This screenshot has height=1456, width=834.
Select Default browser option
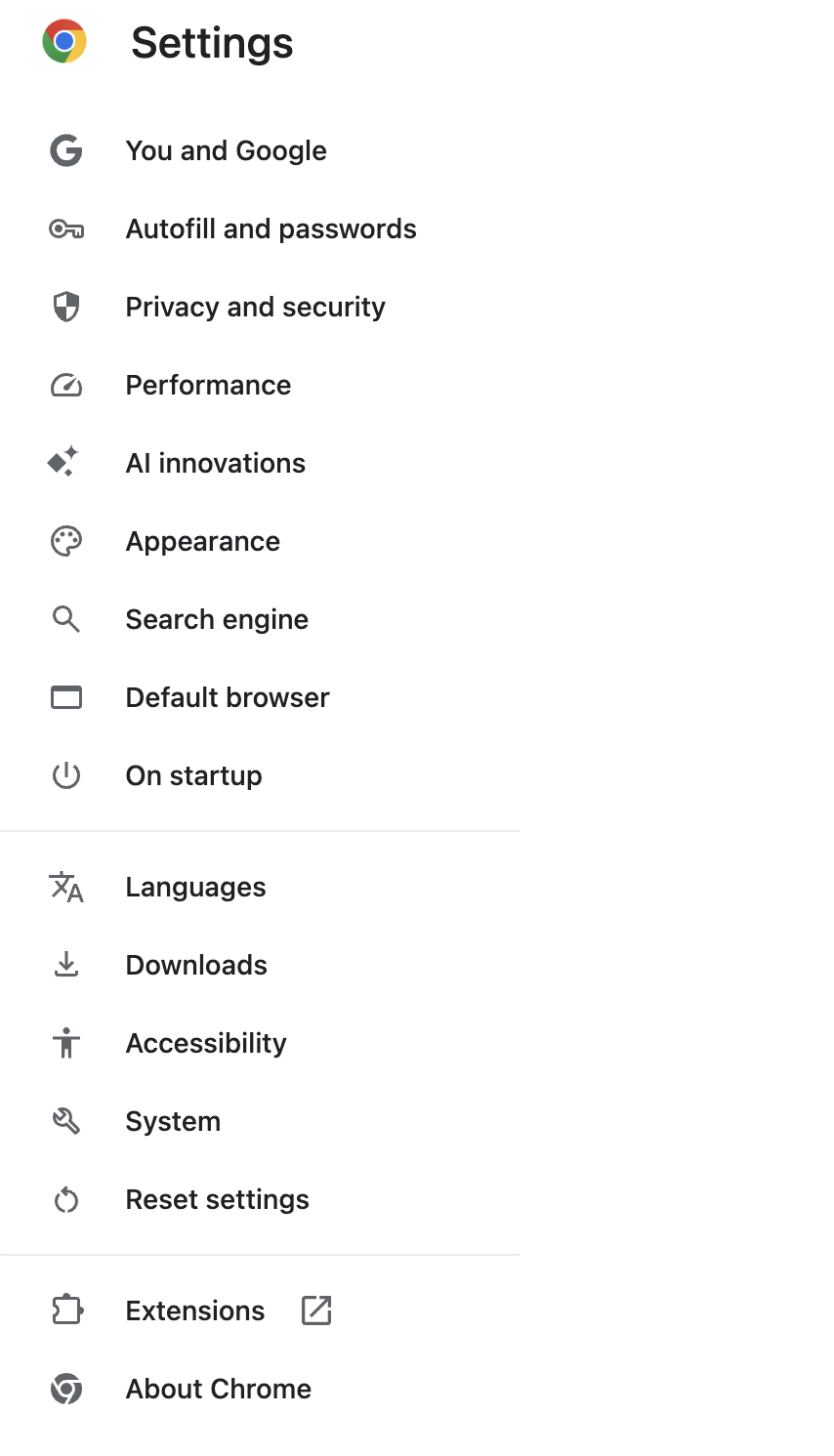[x=228, y=697]
